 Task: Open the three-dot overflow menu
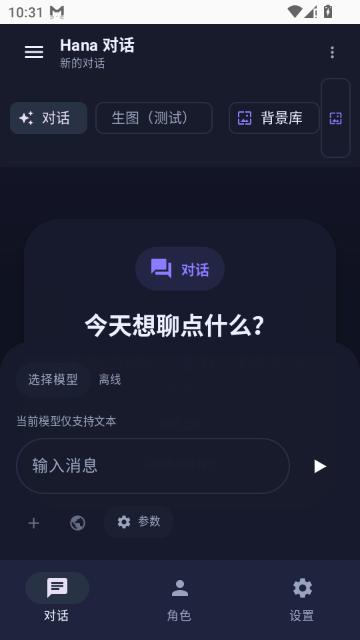[x=332, y=52]
